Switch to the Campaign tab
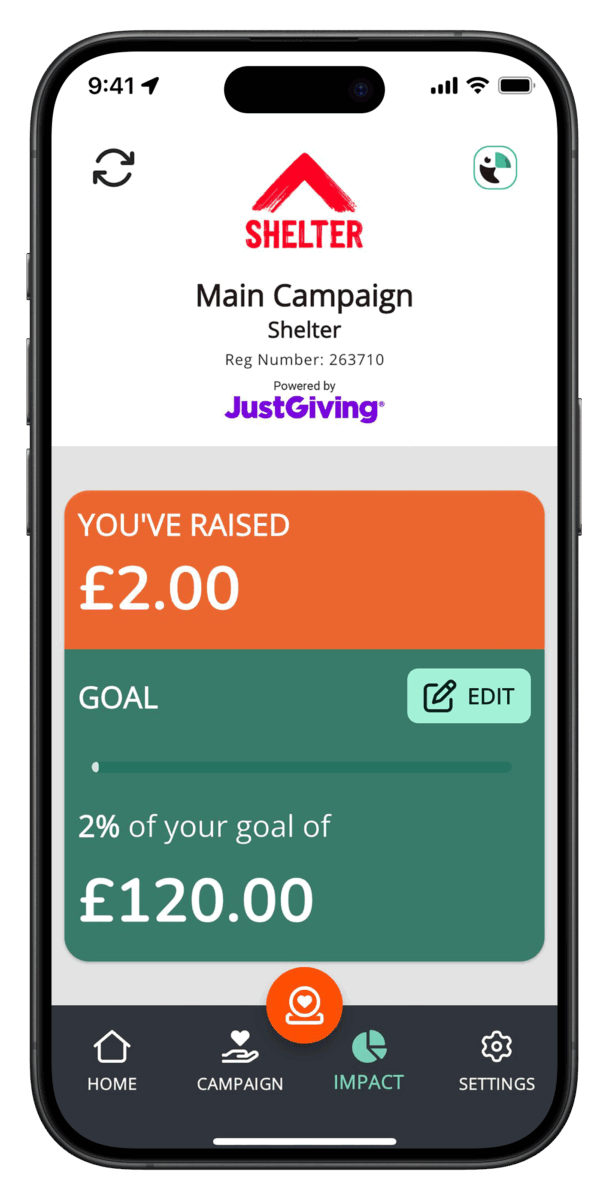The height and width of the screenshot is (1200, 609). [240, 1061]
